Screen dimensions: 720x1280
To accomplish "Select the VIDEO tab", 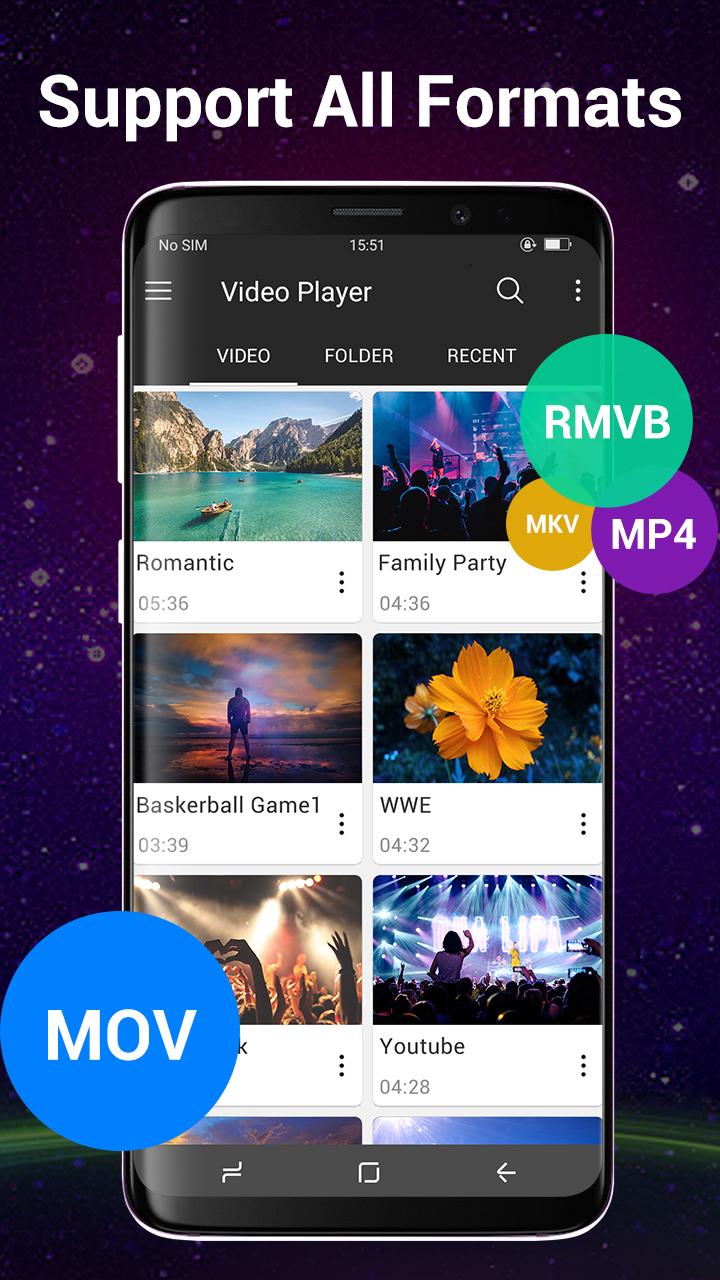I will pos(243,355).
